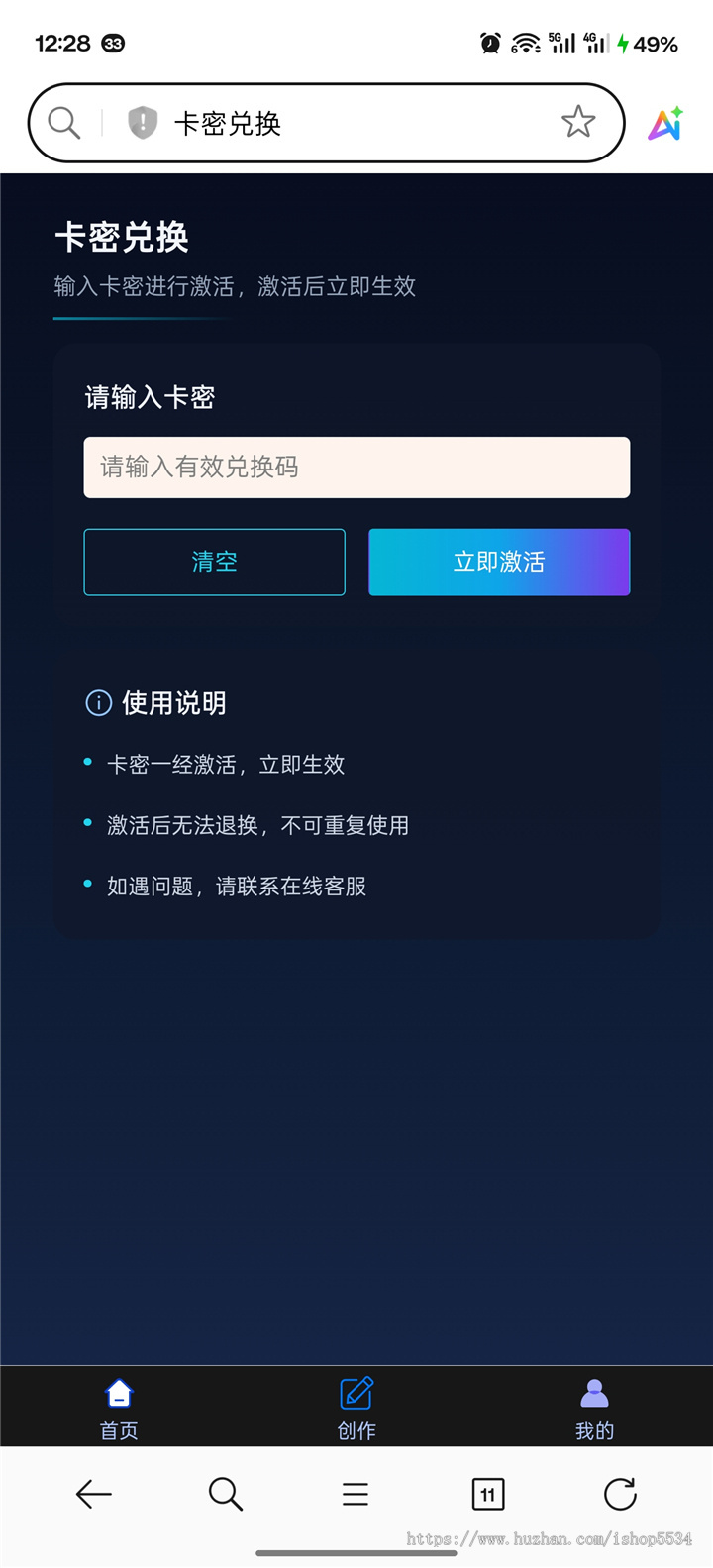Switch to the 创作 tab
The width and height of the screenshot is (713, 1568).
click(x=356, y=1407)
